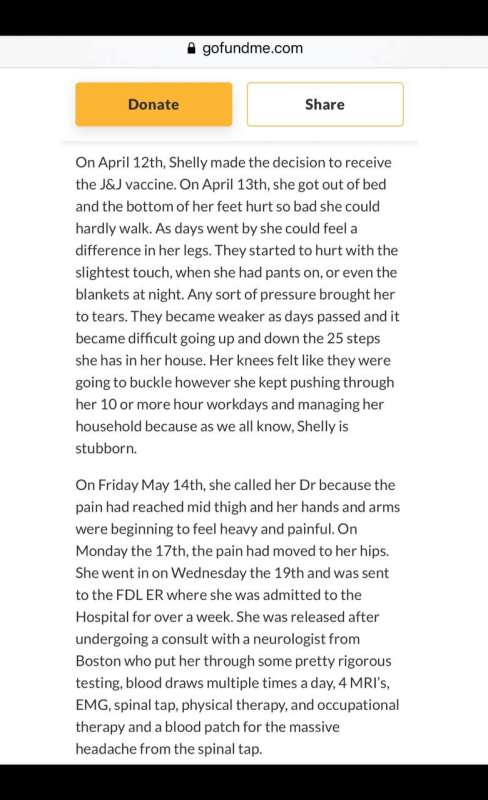This screenshot has width=488, height=800.
Task: Tap the yellow Donate button
Action: [x=154, y=104]
